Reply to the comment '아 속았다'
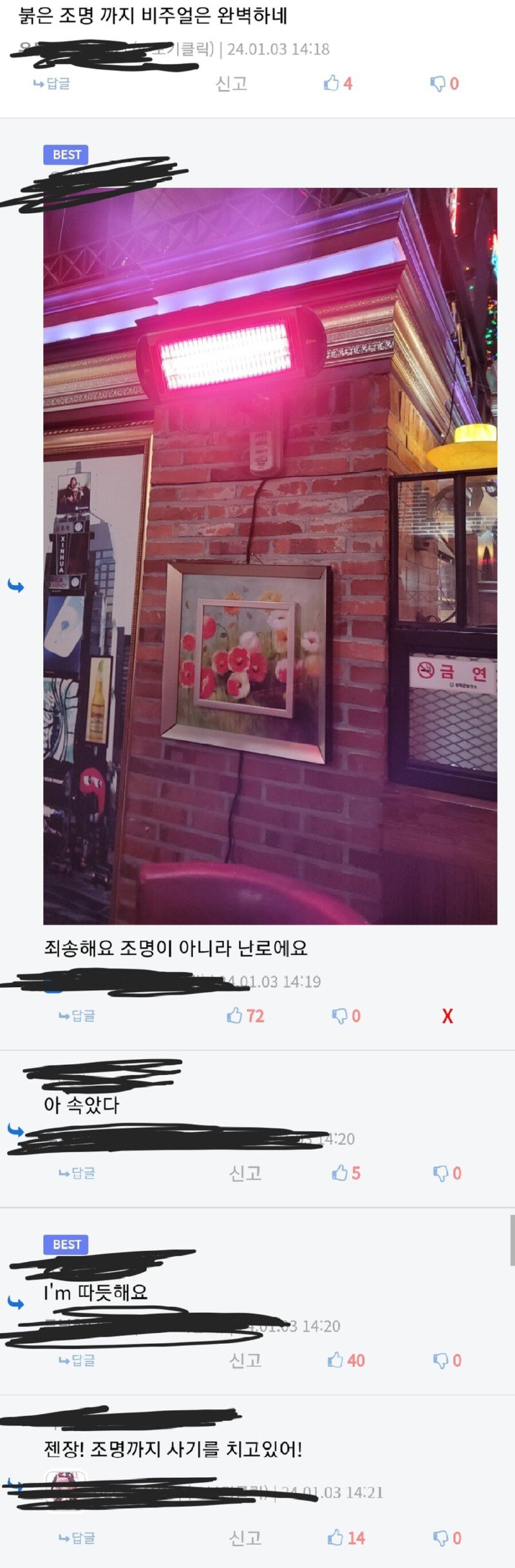This screenshot has width=515, height=1568. (x=77, y=1173)
